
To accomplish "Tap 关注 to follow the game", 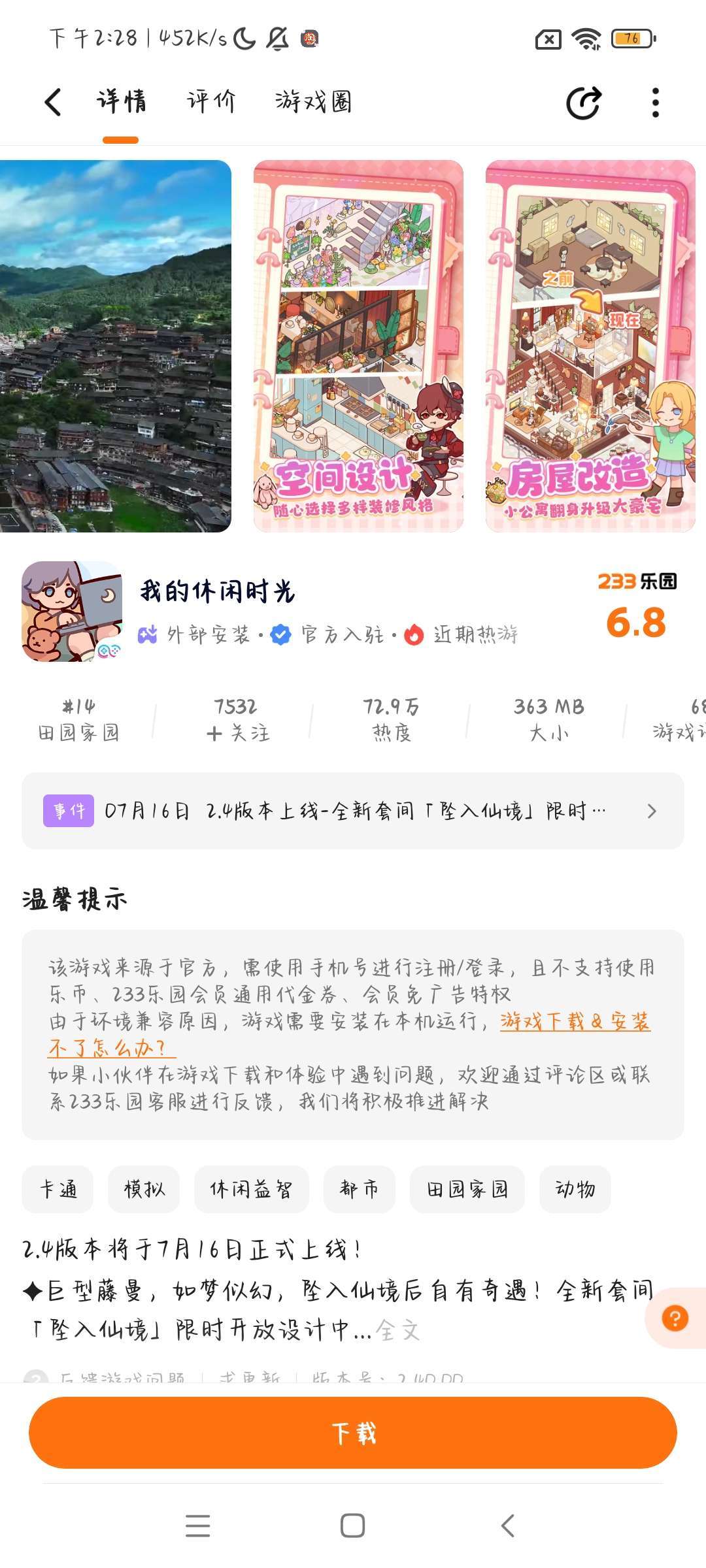I will coord(237,732).
